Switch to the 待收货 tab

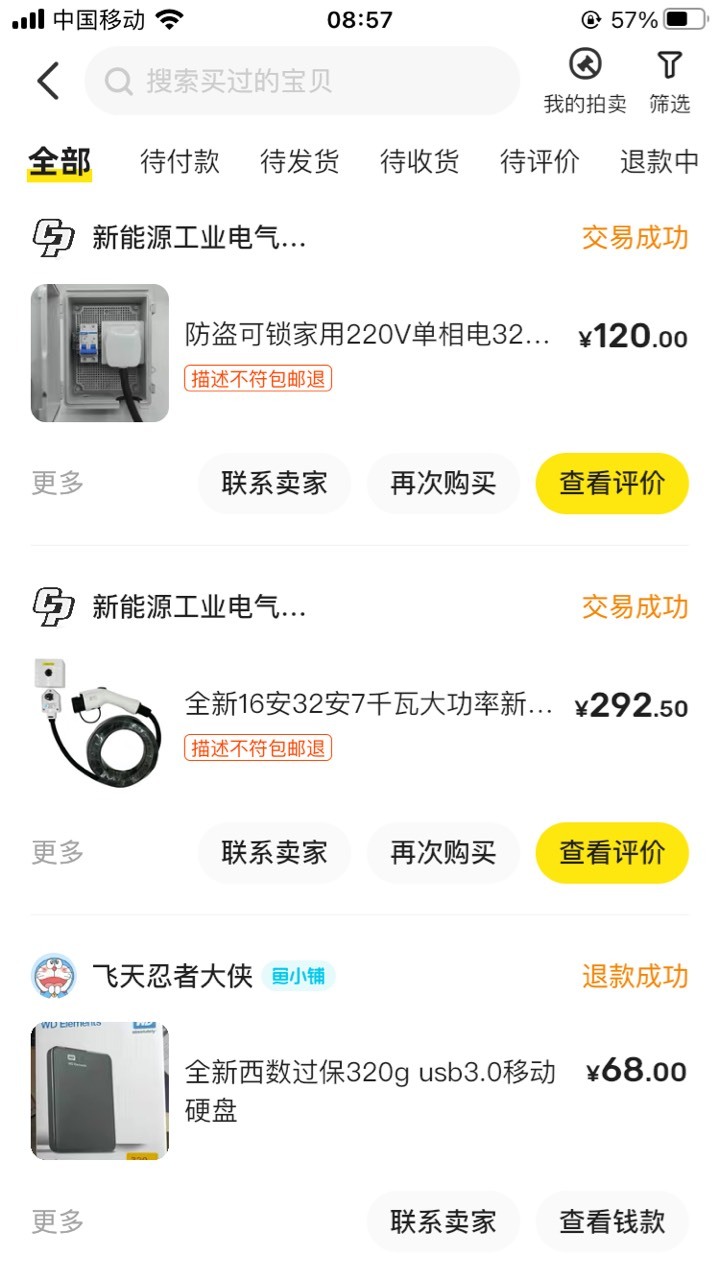(420, 162)
